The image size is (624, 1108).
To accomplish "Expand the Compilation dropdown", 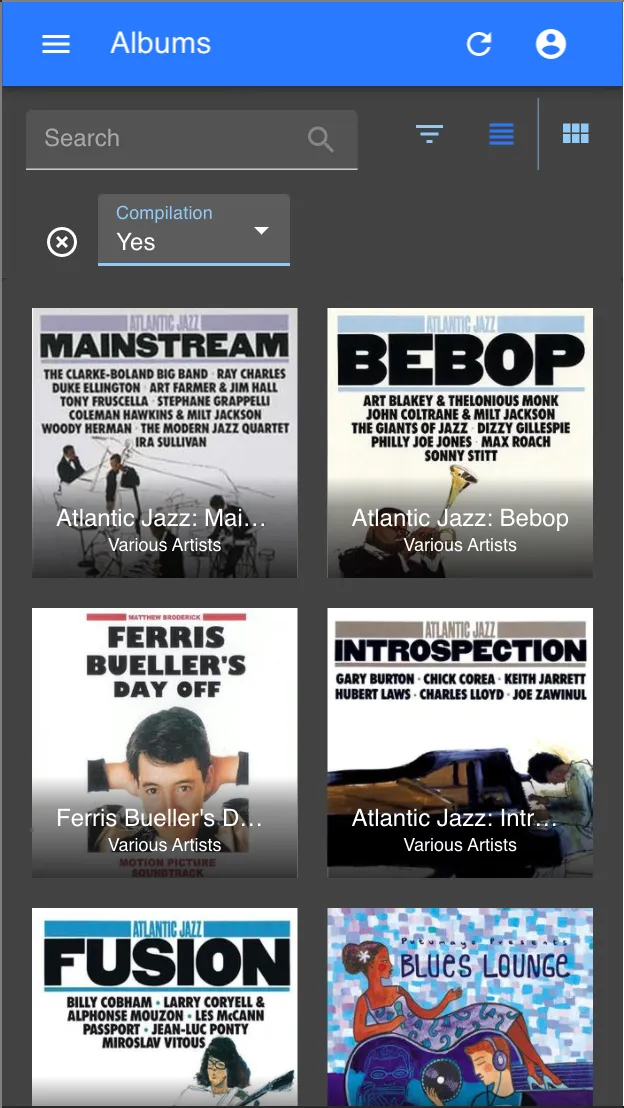I will point(194,230).
